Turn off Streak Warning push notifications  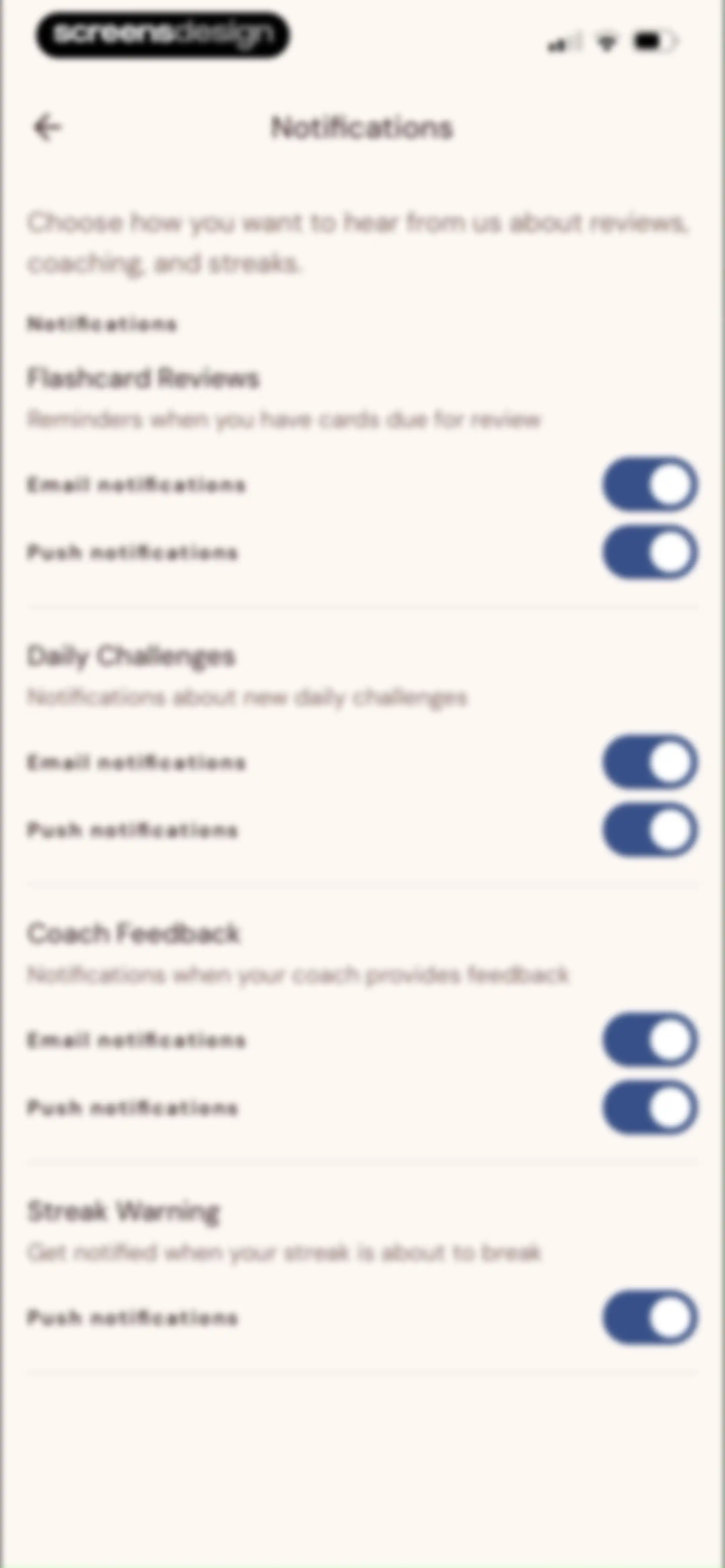650,1317
